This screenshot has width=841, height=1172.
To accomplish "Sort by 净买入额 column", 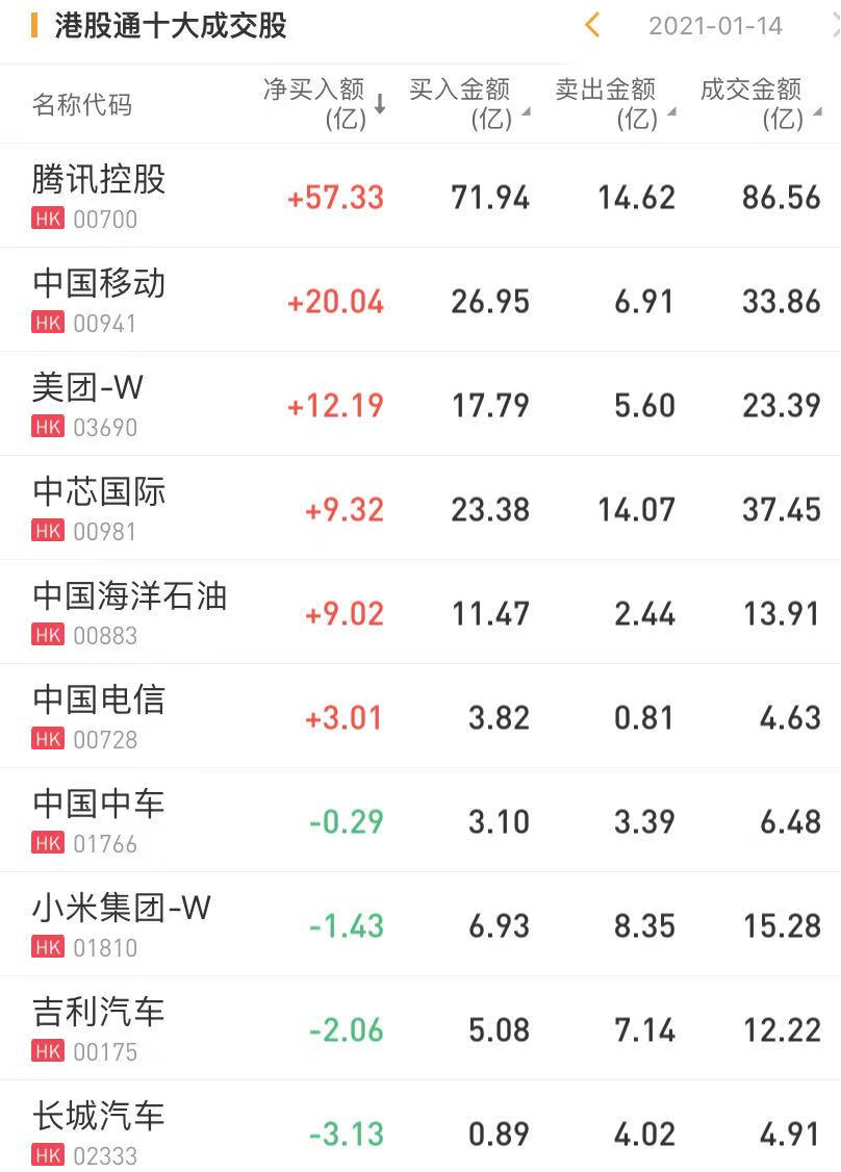I will (324, 104).
